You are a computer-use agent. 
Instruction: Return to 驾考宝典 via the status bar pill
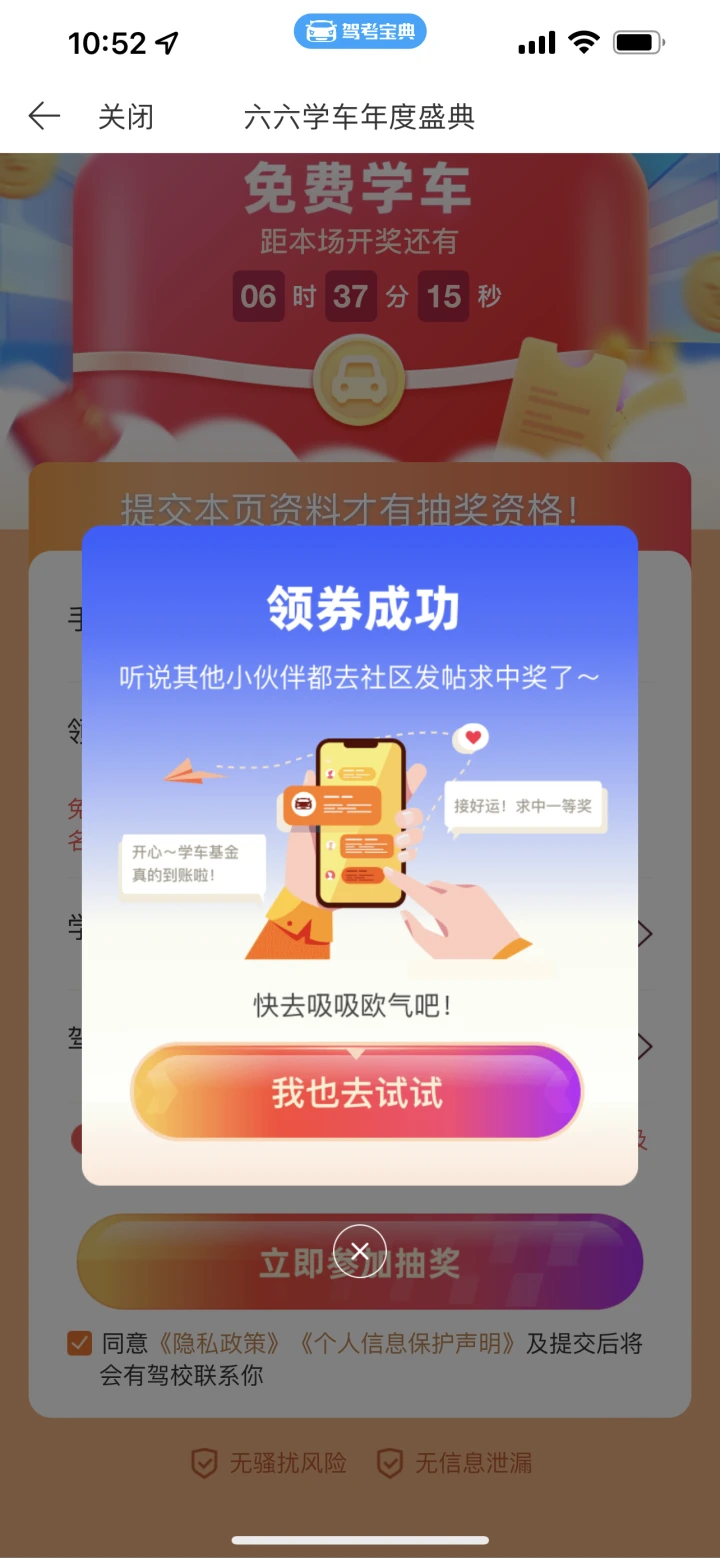(x=360, y=31)
